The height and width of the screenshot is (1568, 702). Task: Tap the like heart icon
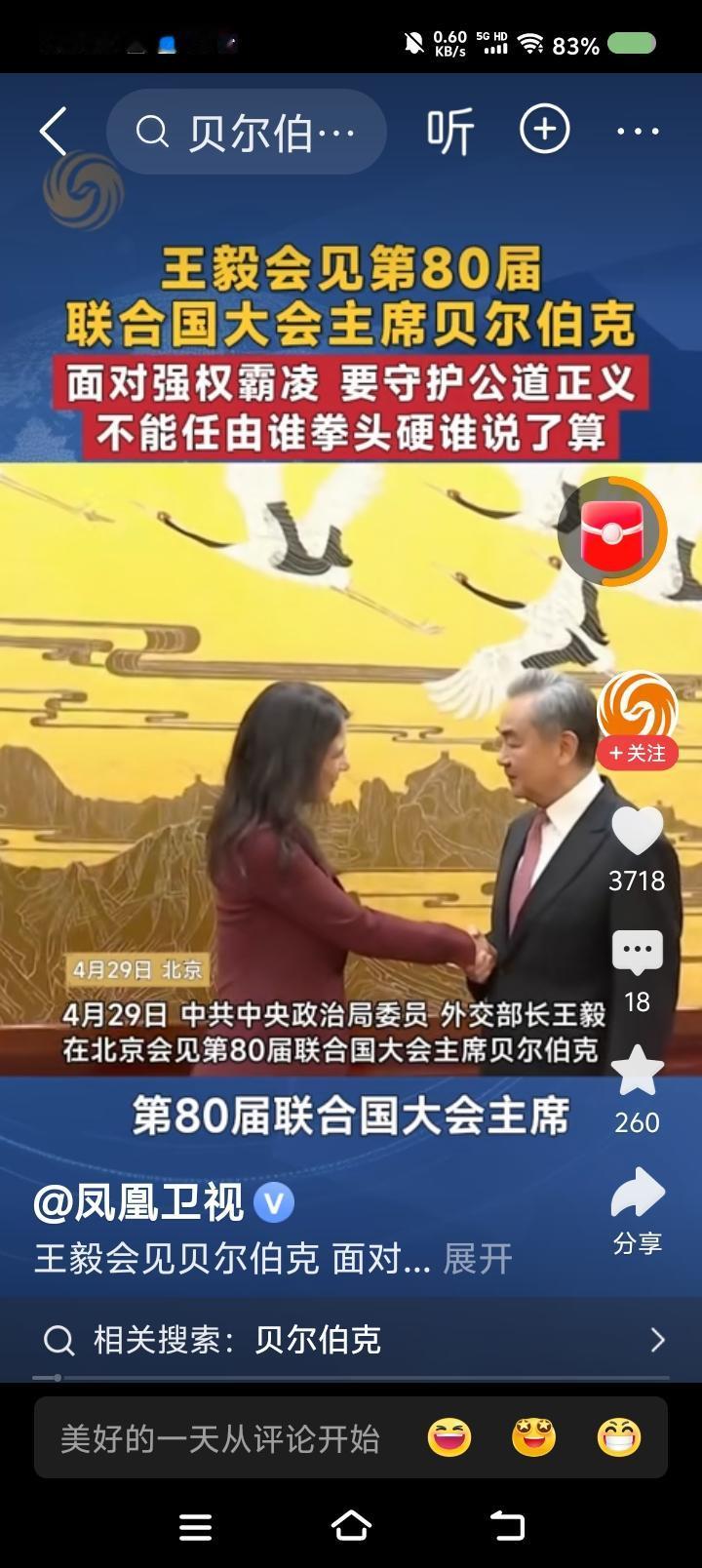(x=639, y=831)
